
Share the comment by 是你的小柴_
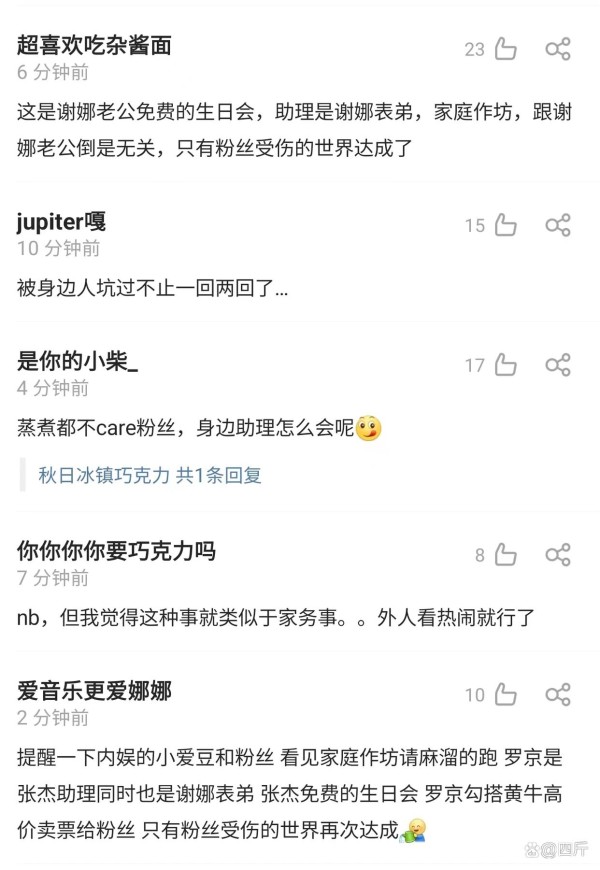(x=557, y=365)
